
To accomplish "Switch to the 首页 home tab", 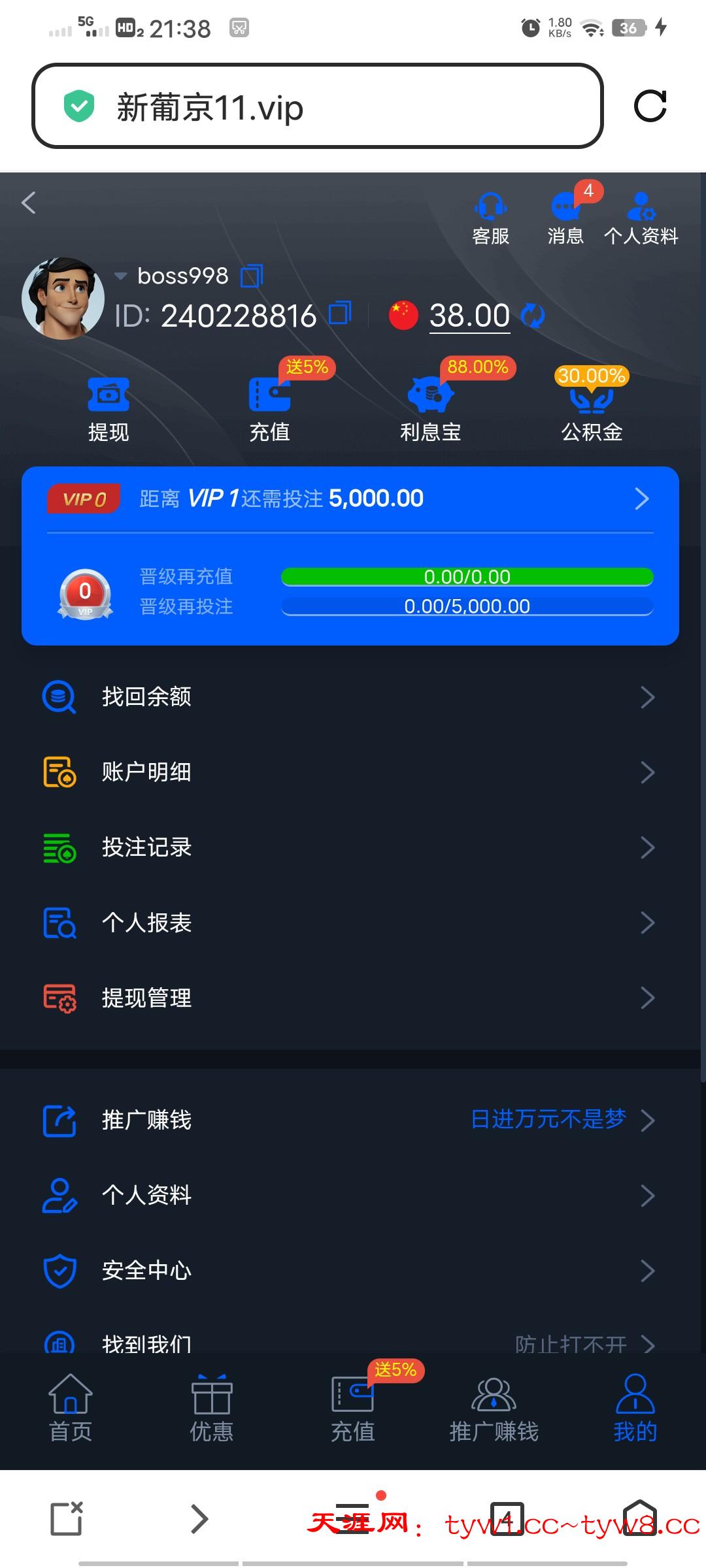I will tap(71, 1409).
